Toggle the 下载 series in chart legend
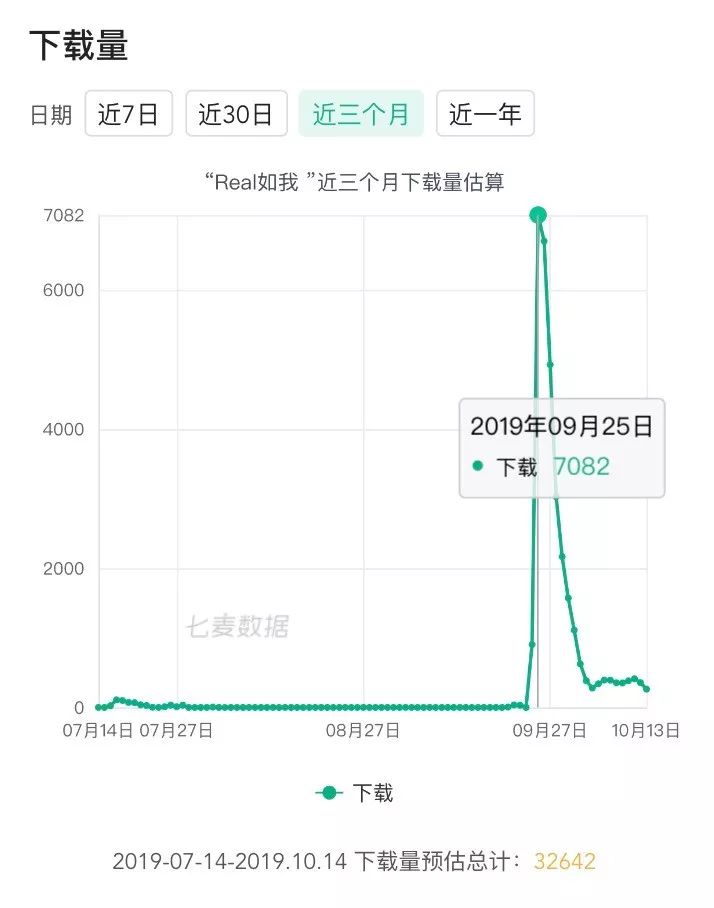 click(x=354, y=793)
